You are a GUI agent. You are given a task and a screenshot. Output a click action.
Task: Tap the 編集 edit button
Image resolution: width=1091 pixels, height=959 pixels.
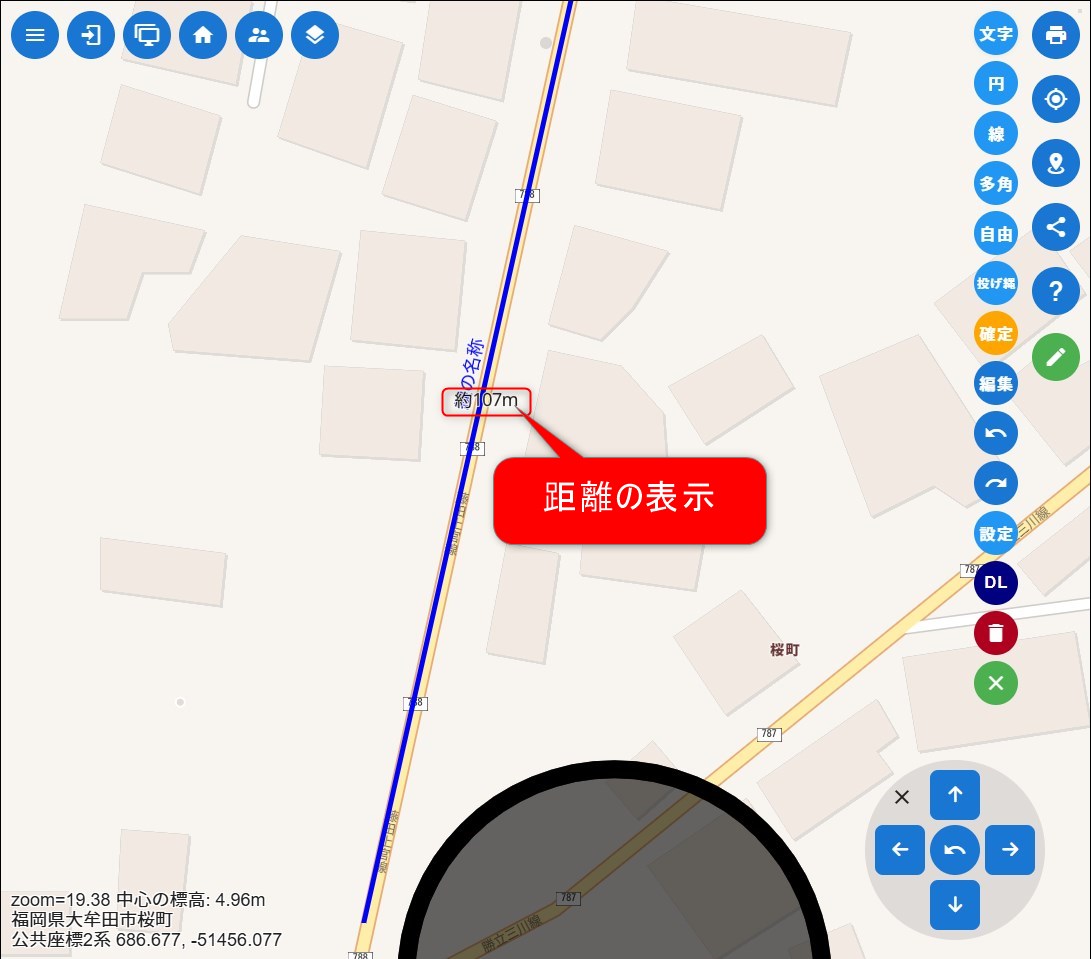tap(996, 384)
